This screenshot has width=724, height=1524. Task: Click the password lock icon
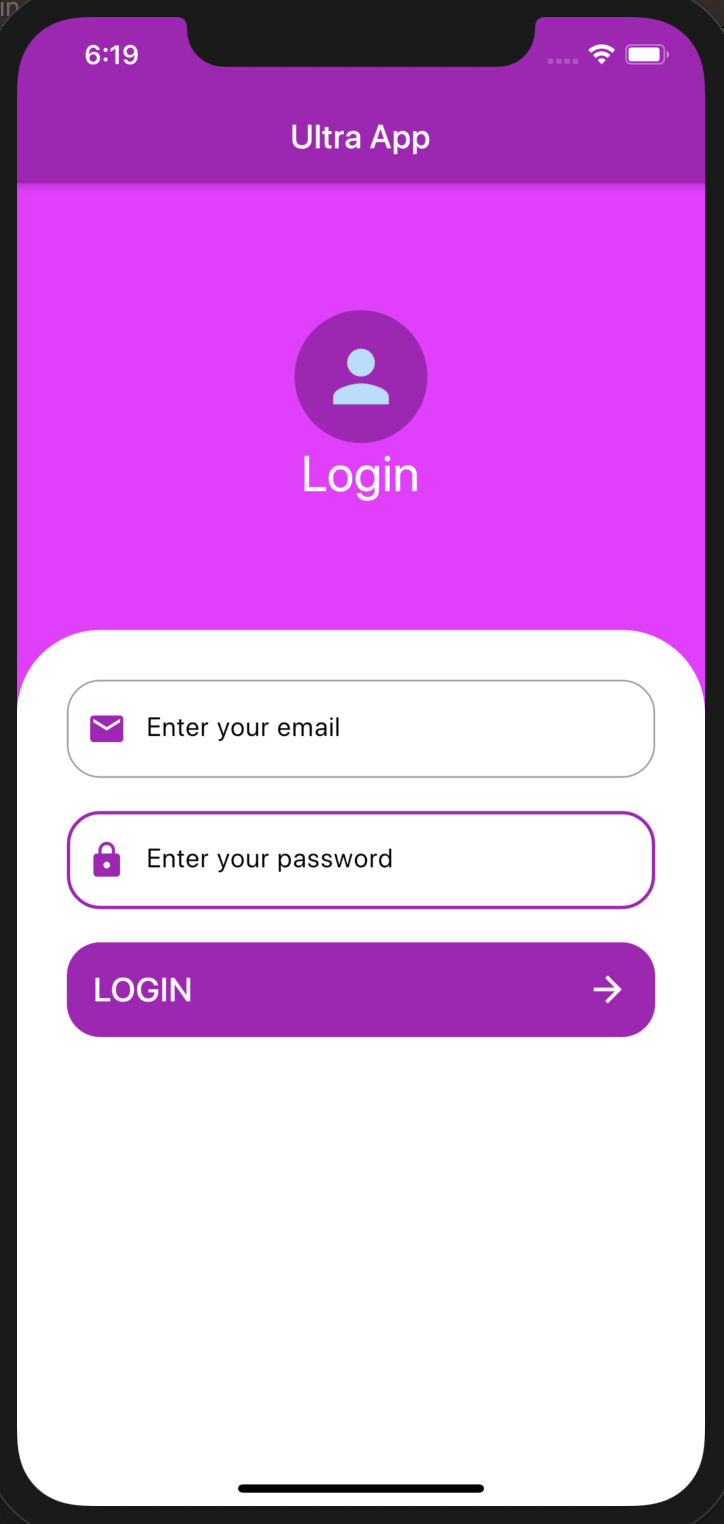pos(106,859)
